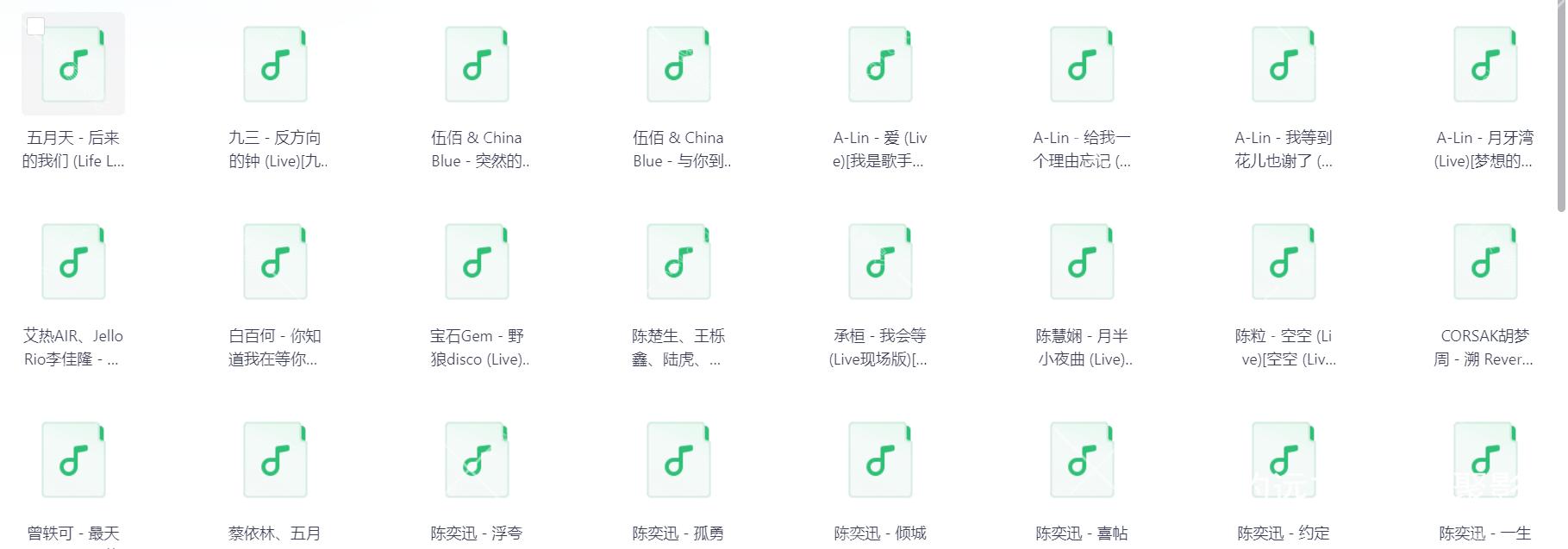Open the 九三 - 反方向的钟 (Live) music file
Viewport: 1568px width, 549px height.
tap(275, 65)
